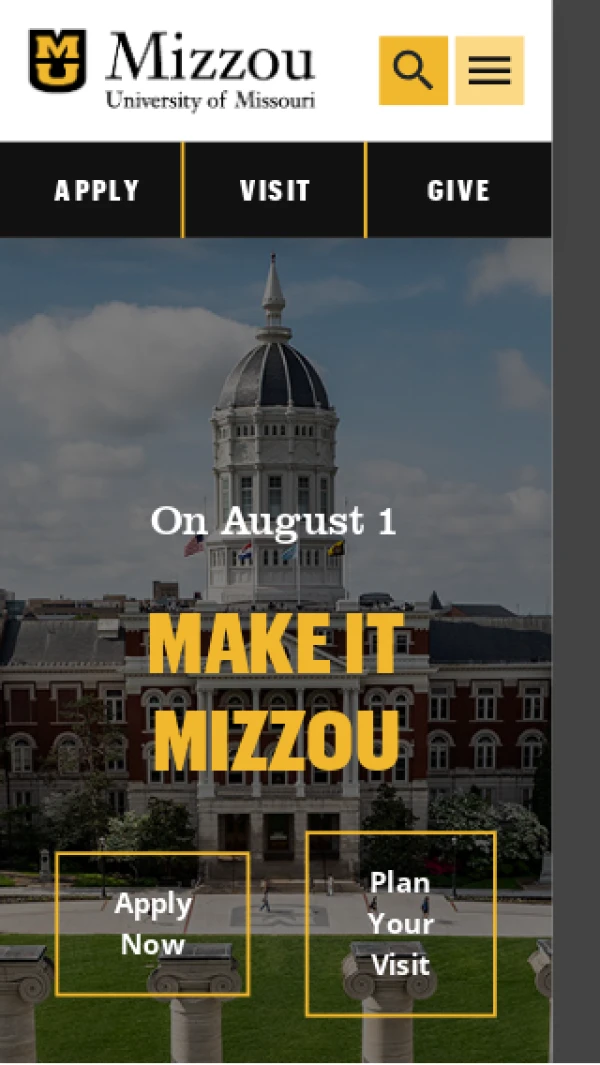Open the Visit link
Image resolution: width=600 pixels, height=1065 pixels.
click(x=275, y=190)
